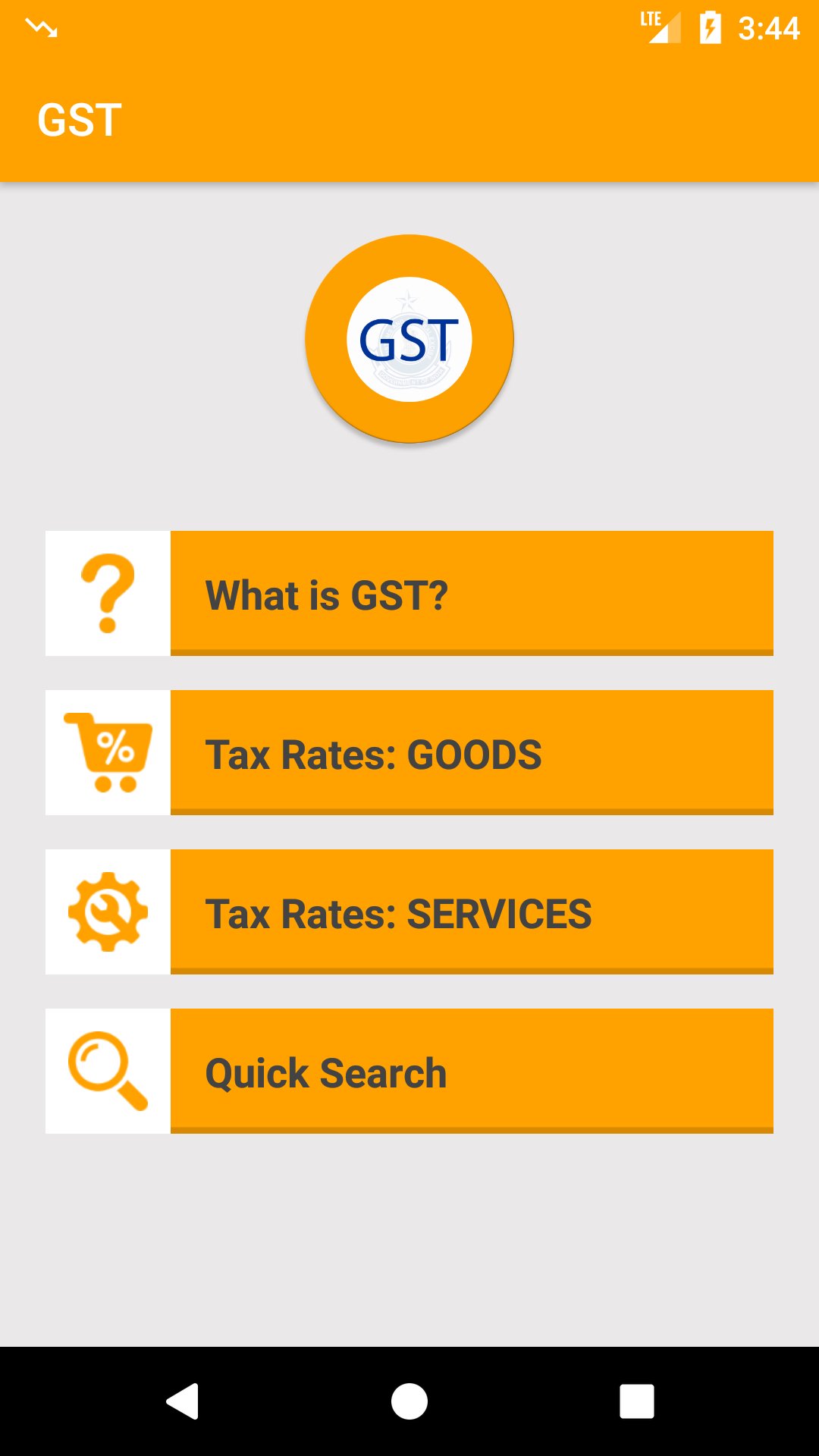Tap the gear and wrench icon for services
Image resolution: width=819 pixels, height=1456 pixels.
click(x=108, y=912)
